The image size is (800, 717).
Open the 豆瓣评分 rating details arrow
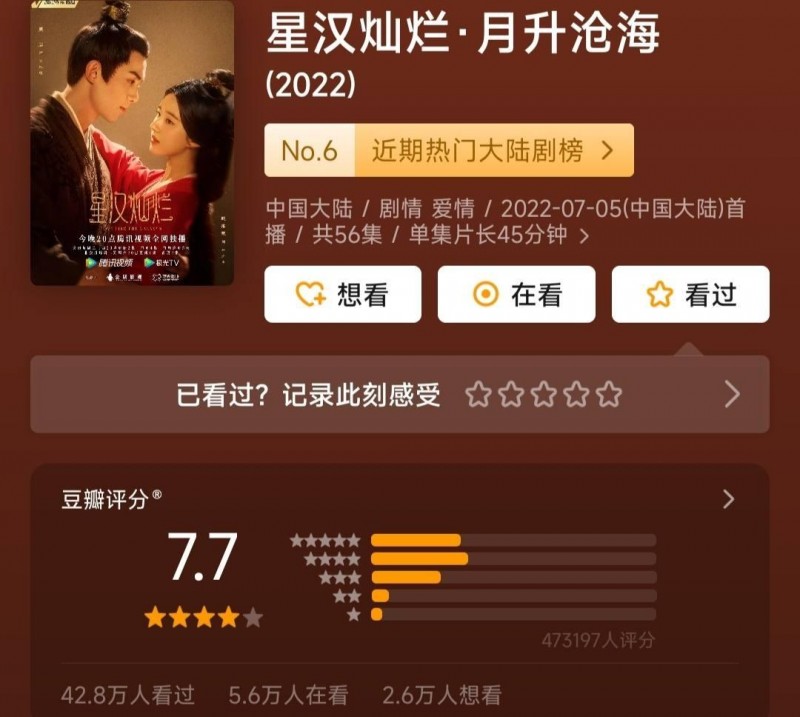[x=728, y=499]
